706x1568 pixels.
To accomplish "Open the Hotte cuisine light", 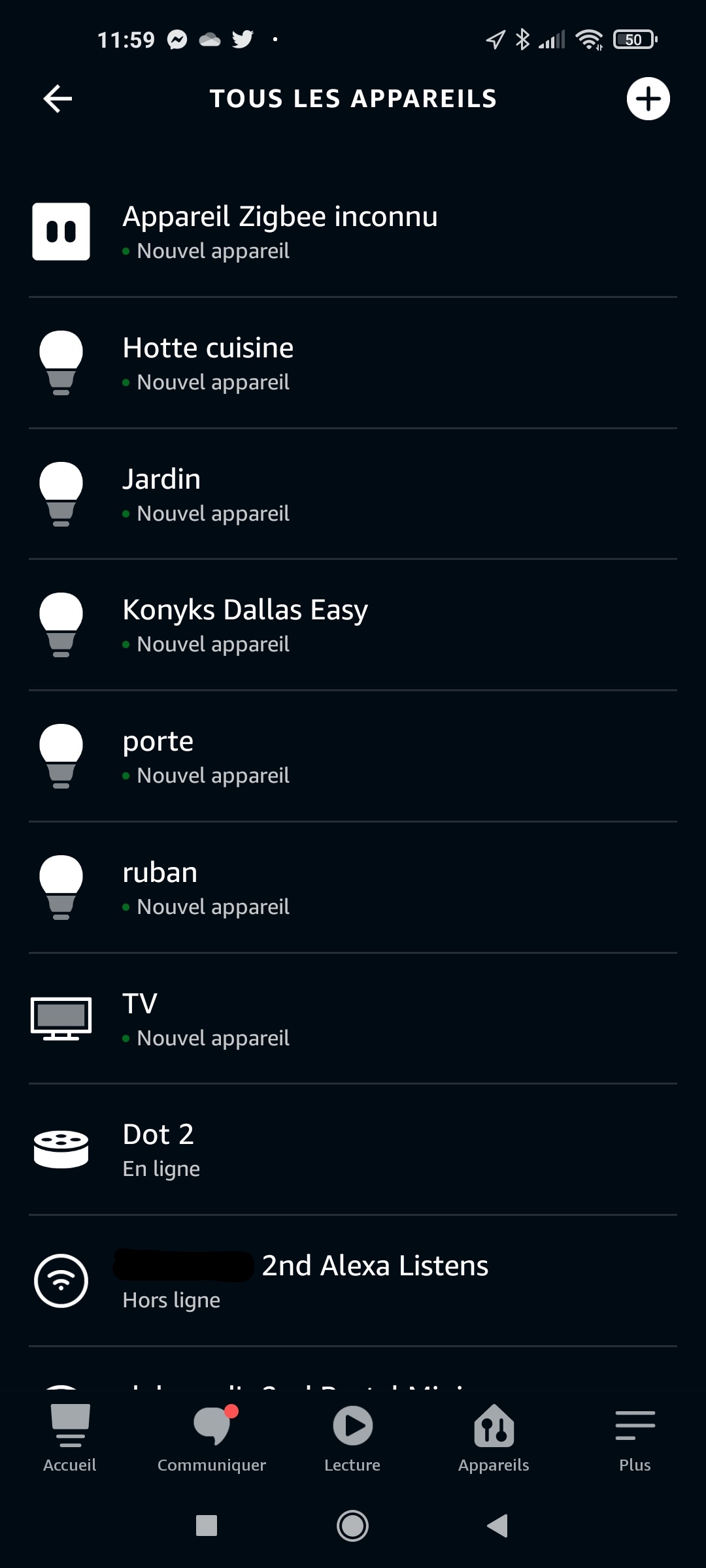I will click(x=353, y=363).
